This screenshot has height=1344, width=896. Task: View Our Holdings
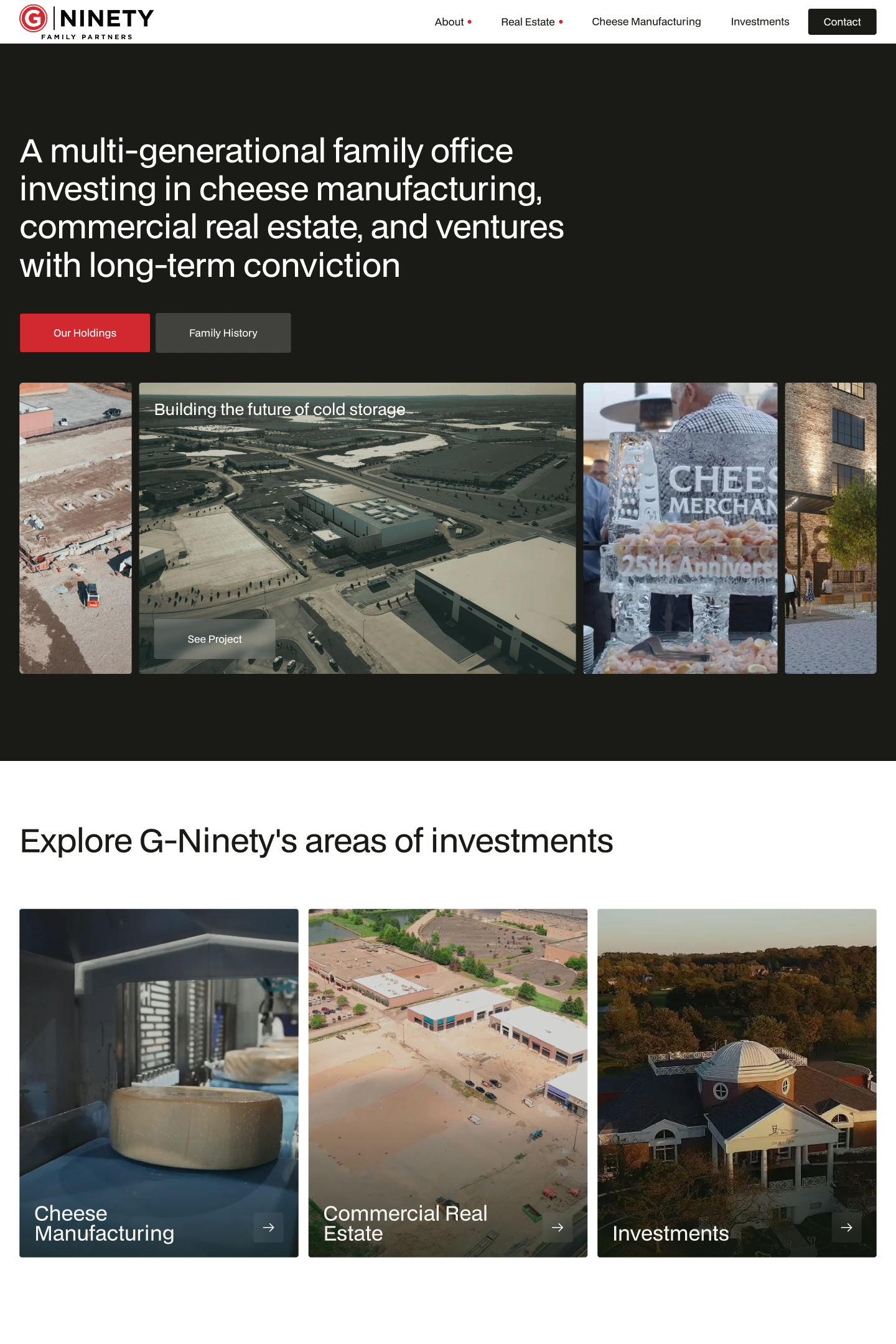tap(85, 333)
